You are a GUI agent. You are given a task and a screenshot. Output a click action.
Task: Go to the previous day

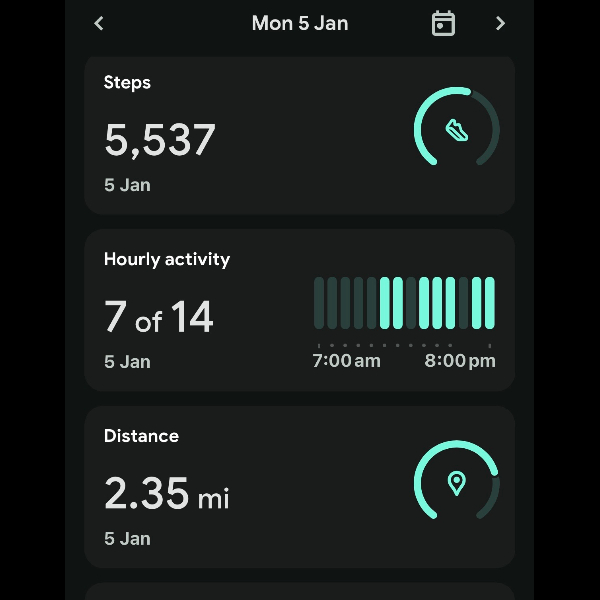[98, 23]
